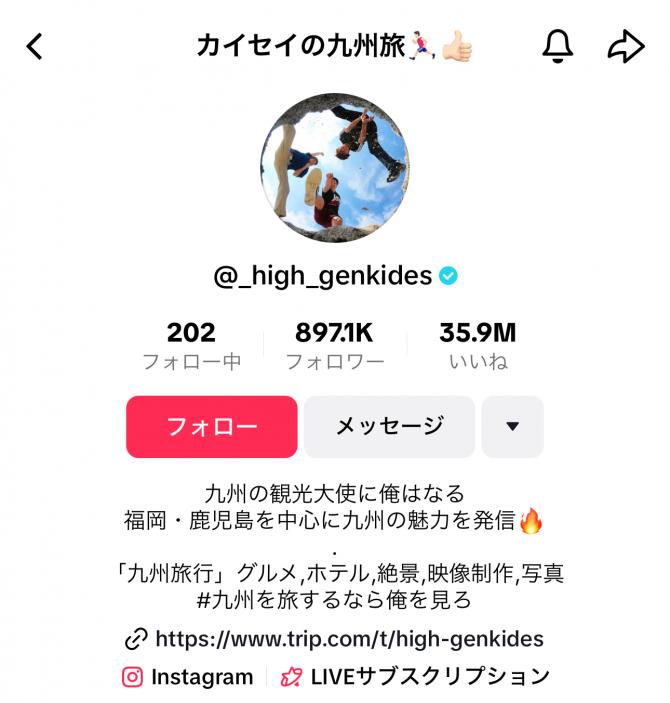Tap the フォロー button to follow
The width and height of the screenshot is (670, 703).
tap(212, 427)
